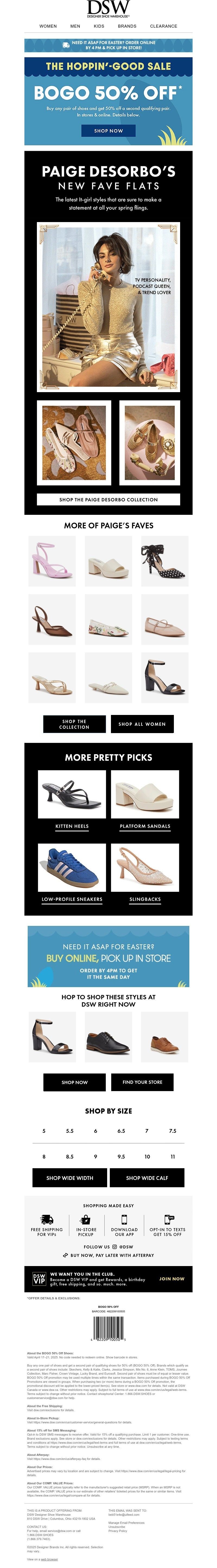Open SHOP WIDE WIDTH
Image resolution: width=217 pixels, height=1568 pixels.
(x=70, y=1177)
